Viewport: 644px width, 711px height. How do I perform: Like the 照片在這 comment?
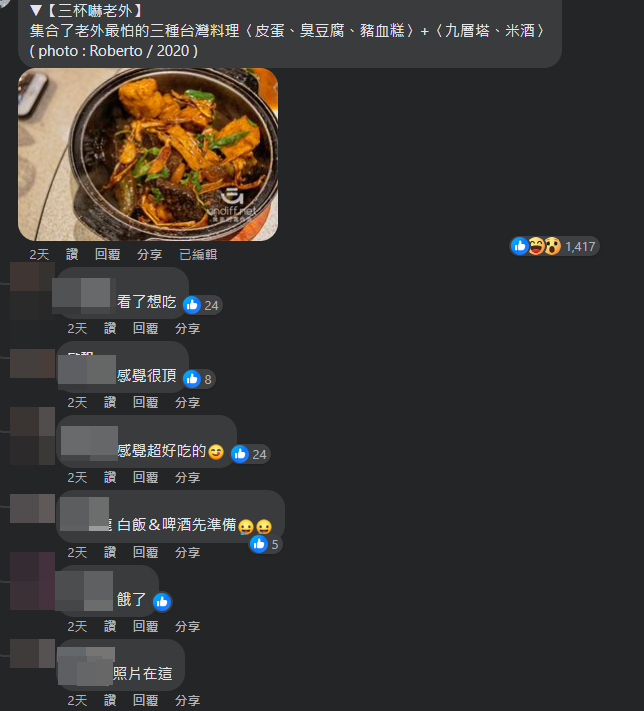[x=110, y=701]
